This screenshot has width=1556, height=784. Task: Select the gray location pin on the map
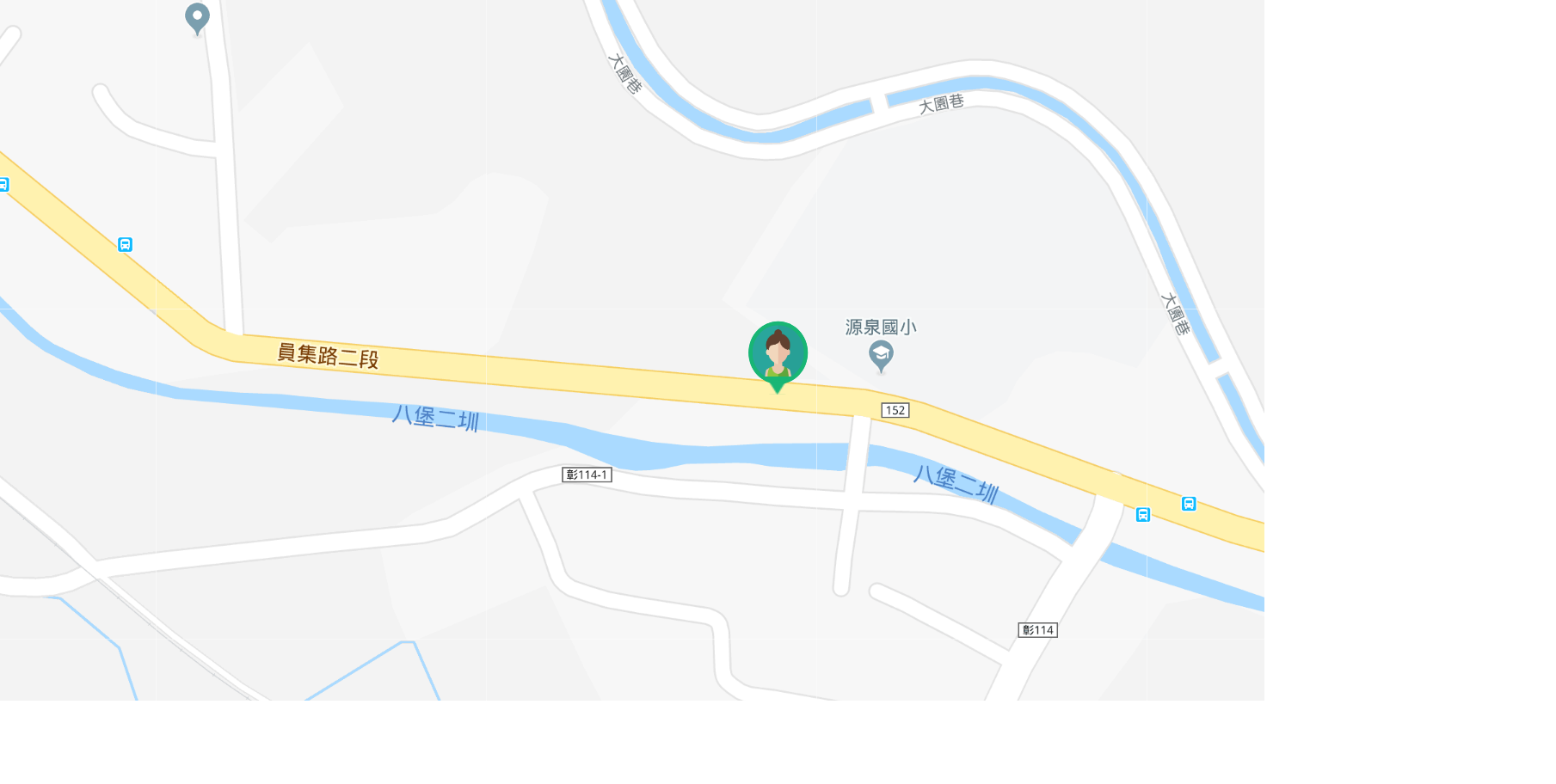point(198,17)
